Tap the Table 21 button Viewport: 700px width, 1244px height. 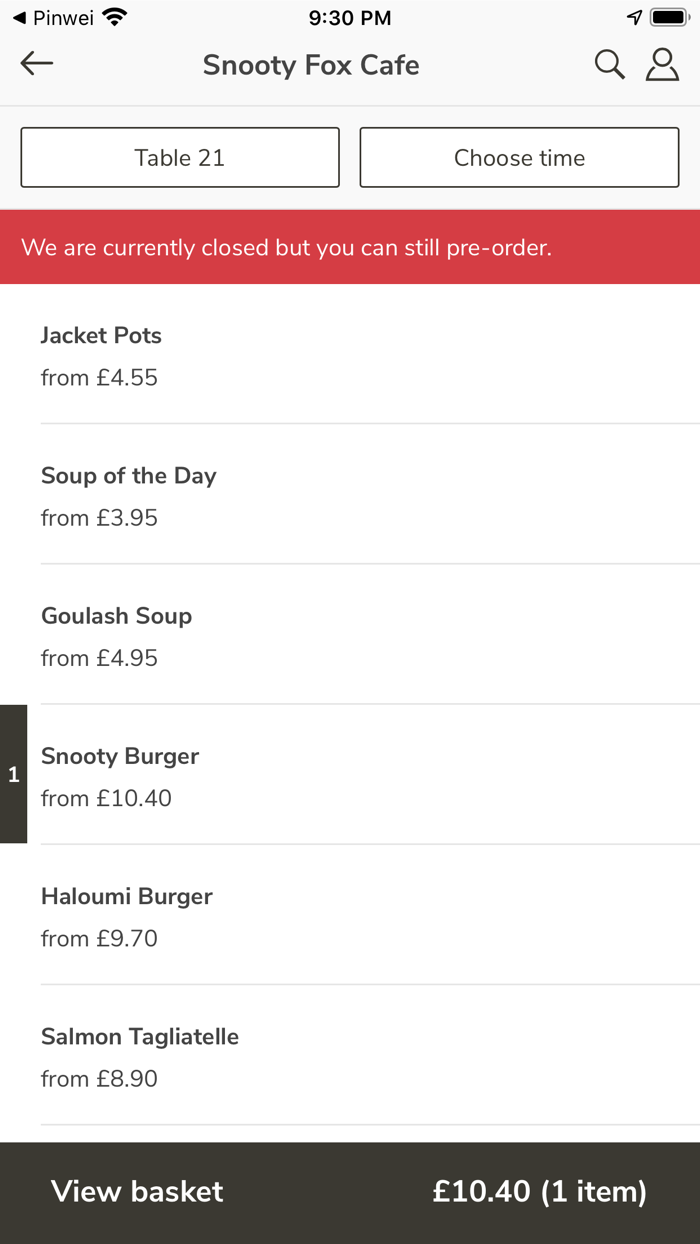click(x=180, y=157)
